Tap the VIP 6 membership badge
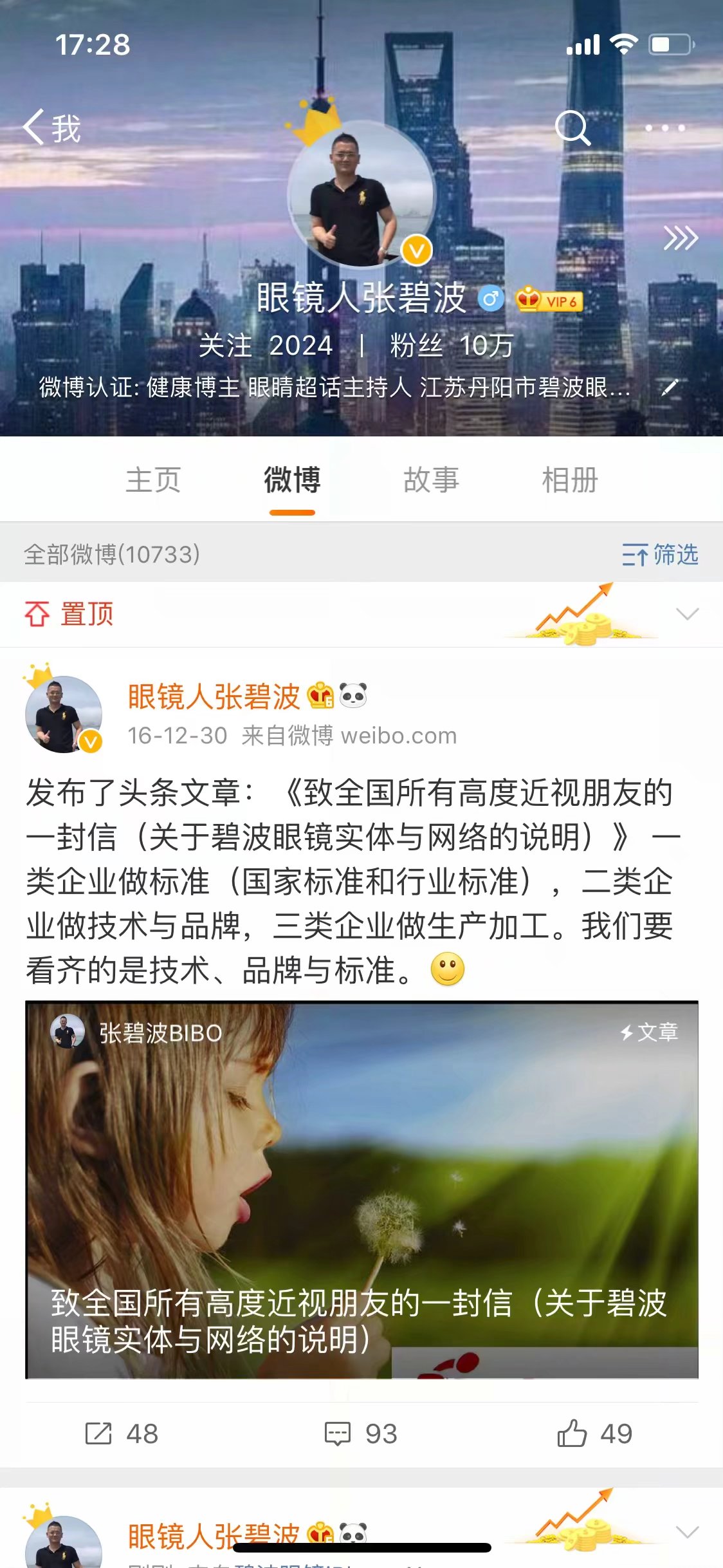The height and width of the screenshot is (1568, 723). coord(549,300)
